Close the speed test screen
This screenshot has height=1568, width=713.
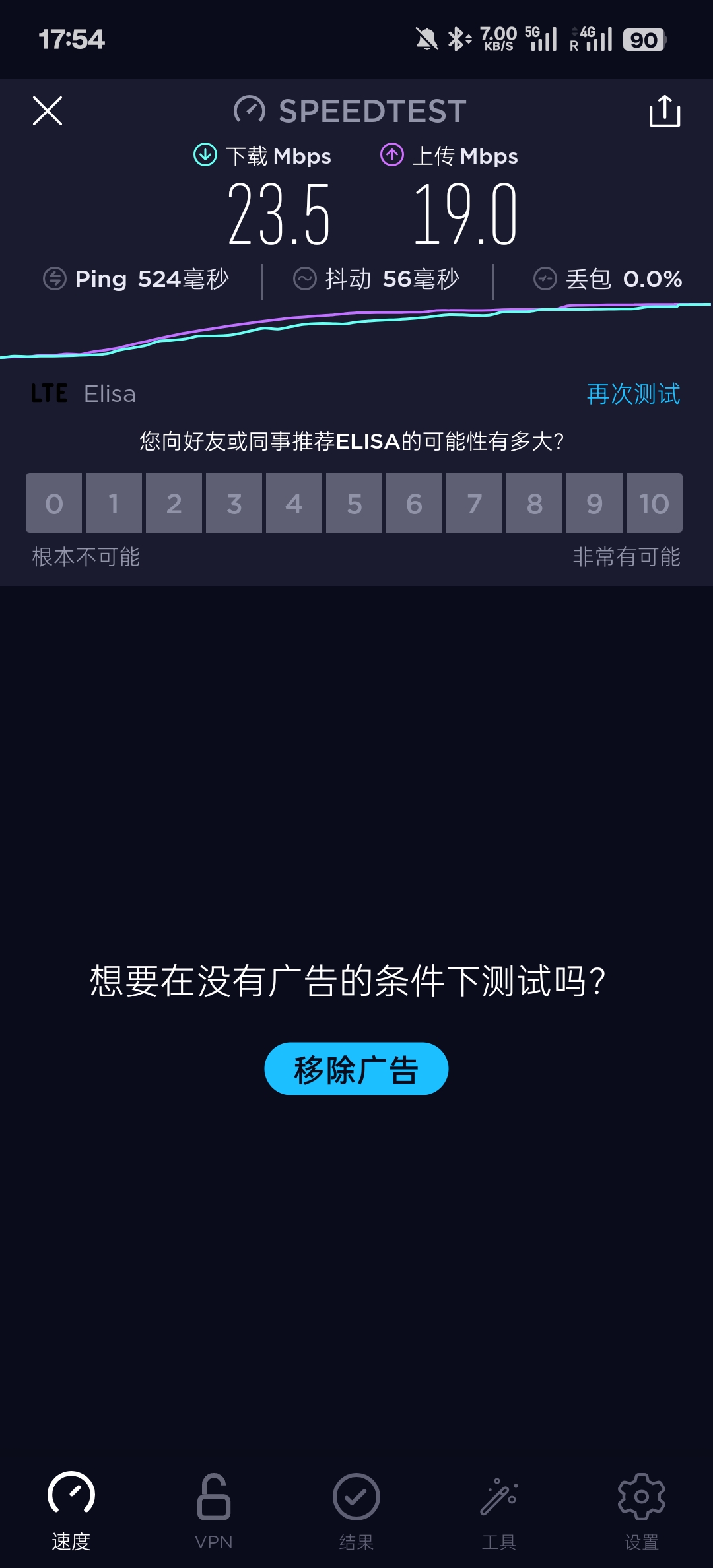pos(48,112)
